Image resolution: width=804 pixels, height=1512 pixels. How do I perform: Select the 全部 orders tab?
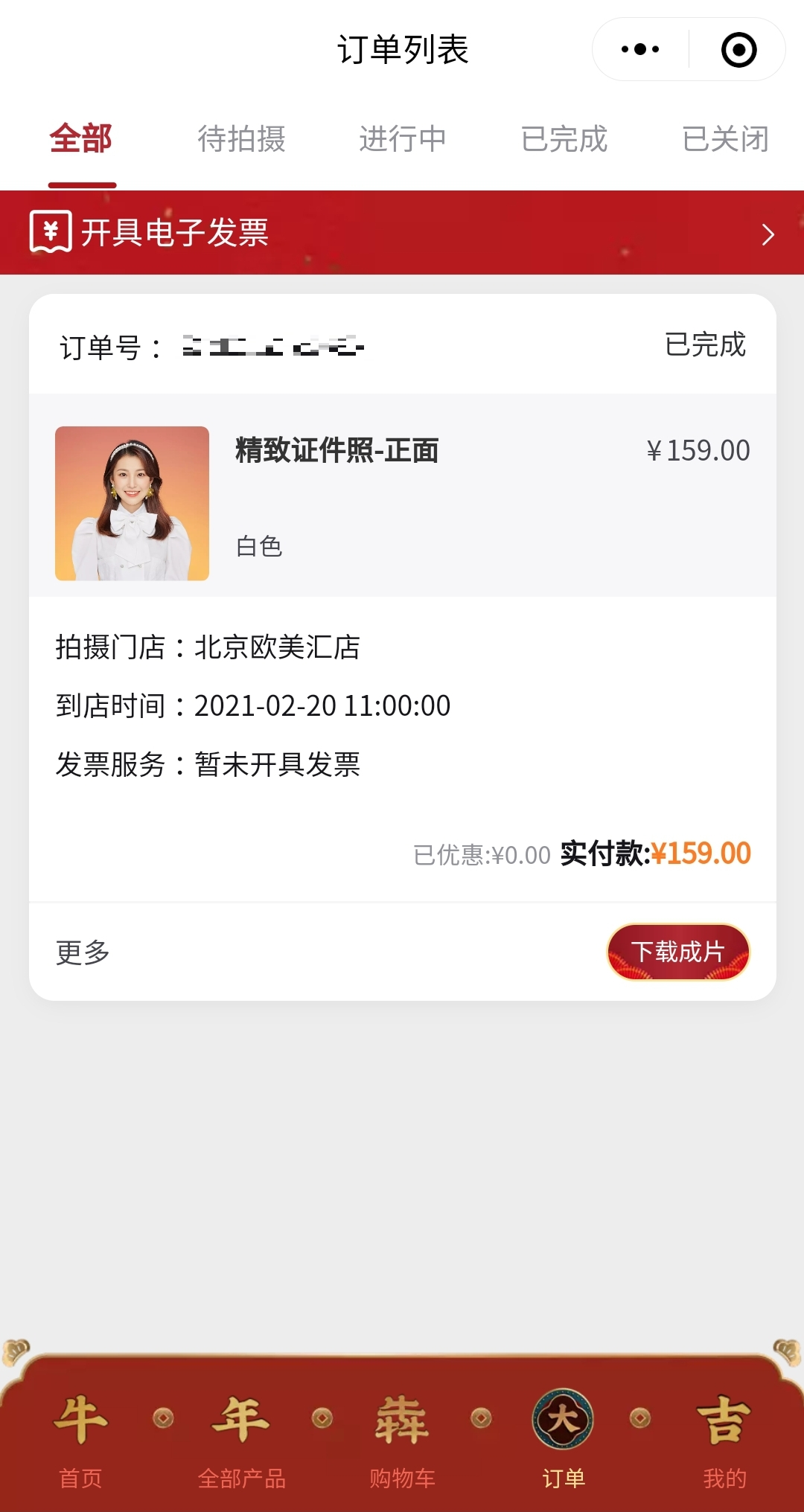[81, 139]
